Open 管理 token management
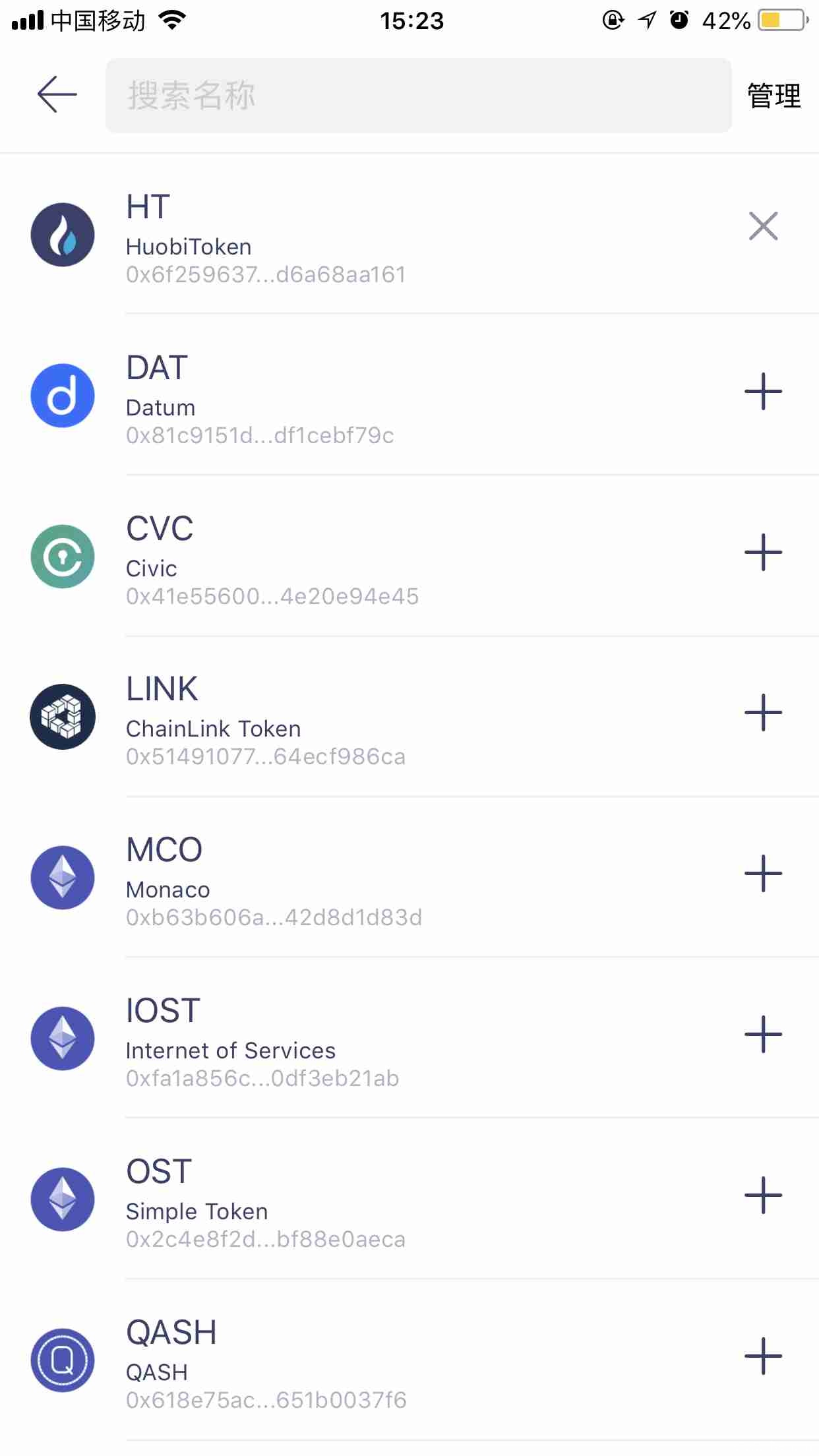 point(773,96)
